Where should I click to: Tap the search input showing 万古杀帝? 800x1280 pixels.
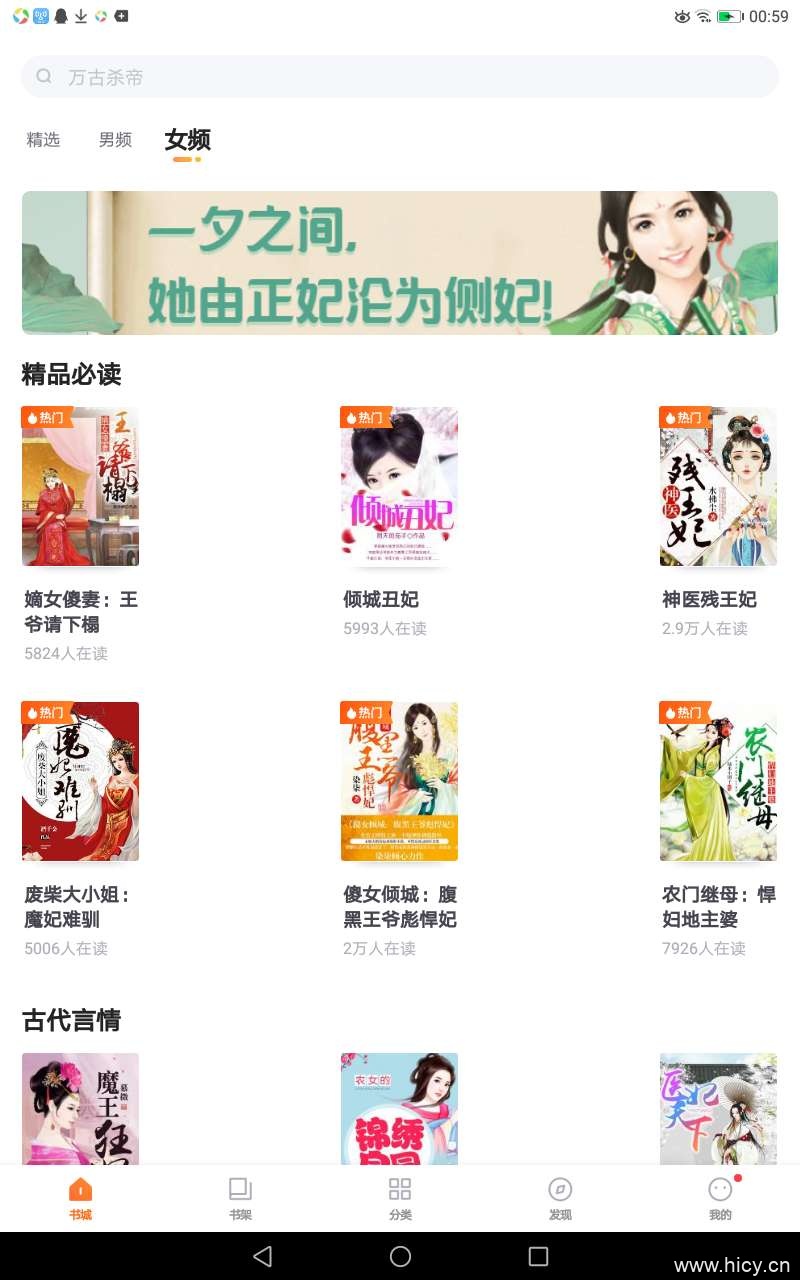click(x=120, y=77)
